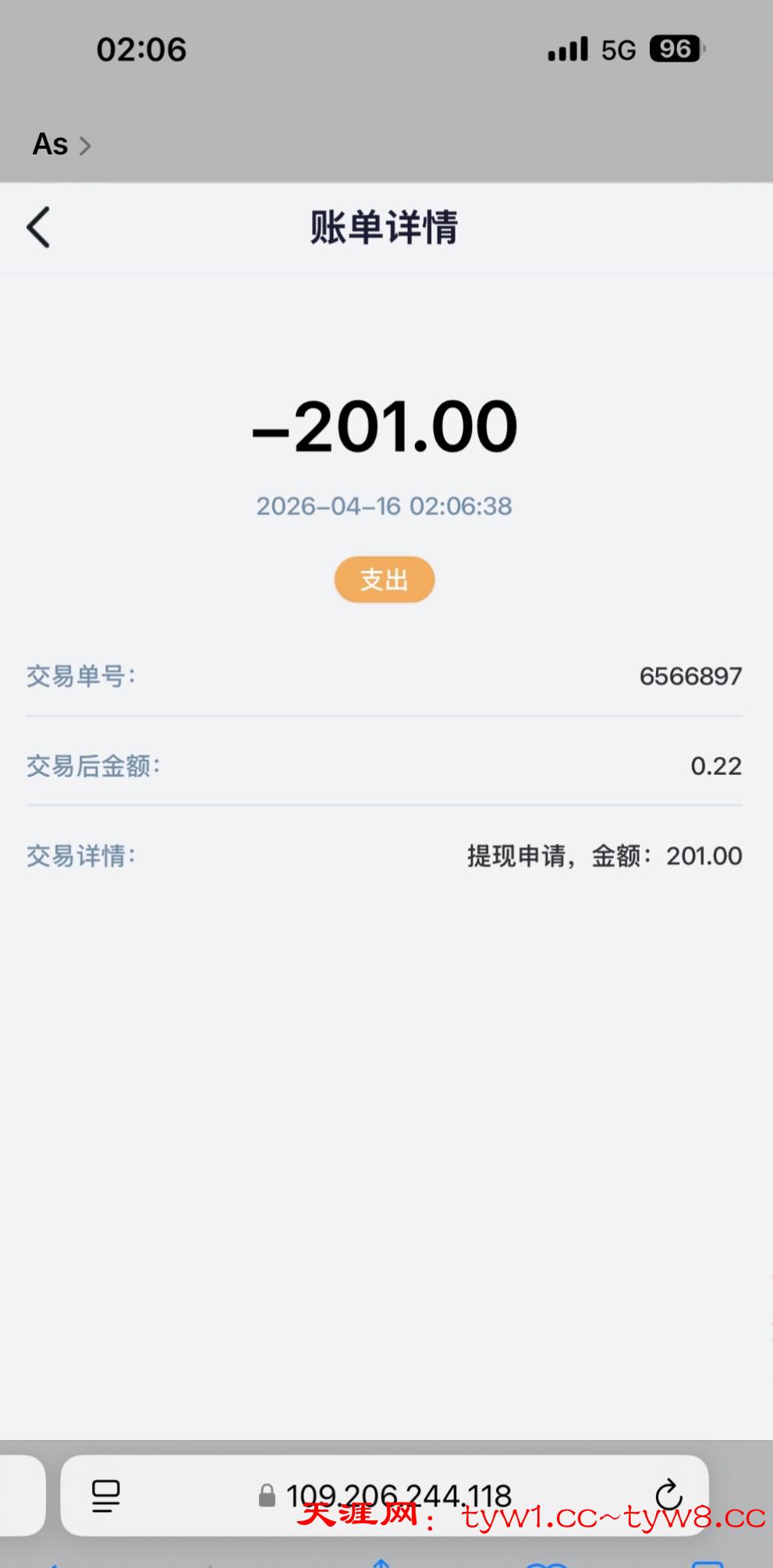The width and height of the screenshot is (773, 1568).
Task: Reload the page in the browser
Action: point(668,1494)
